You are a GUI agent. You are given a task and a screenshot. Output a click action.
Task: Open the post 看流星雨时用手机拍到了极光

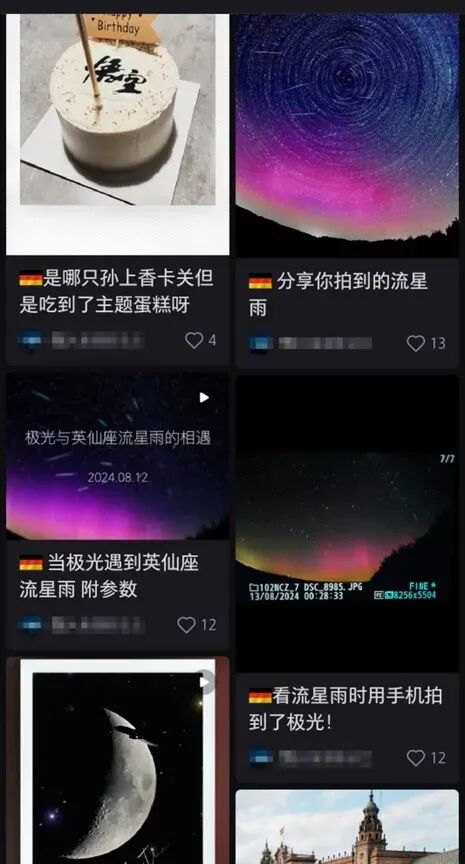coord(347,524)
